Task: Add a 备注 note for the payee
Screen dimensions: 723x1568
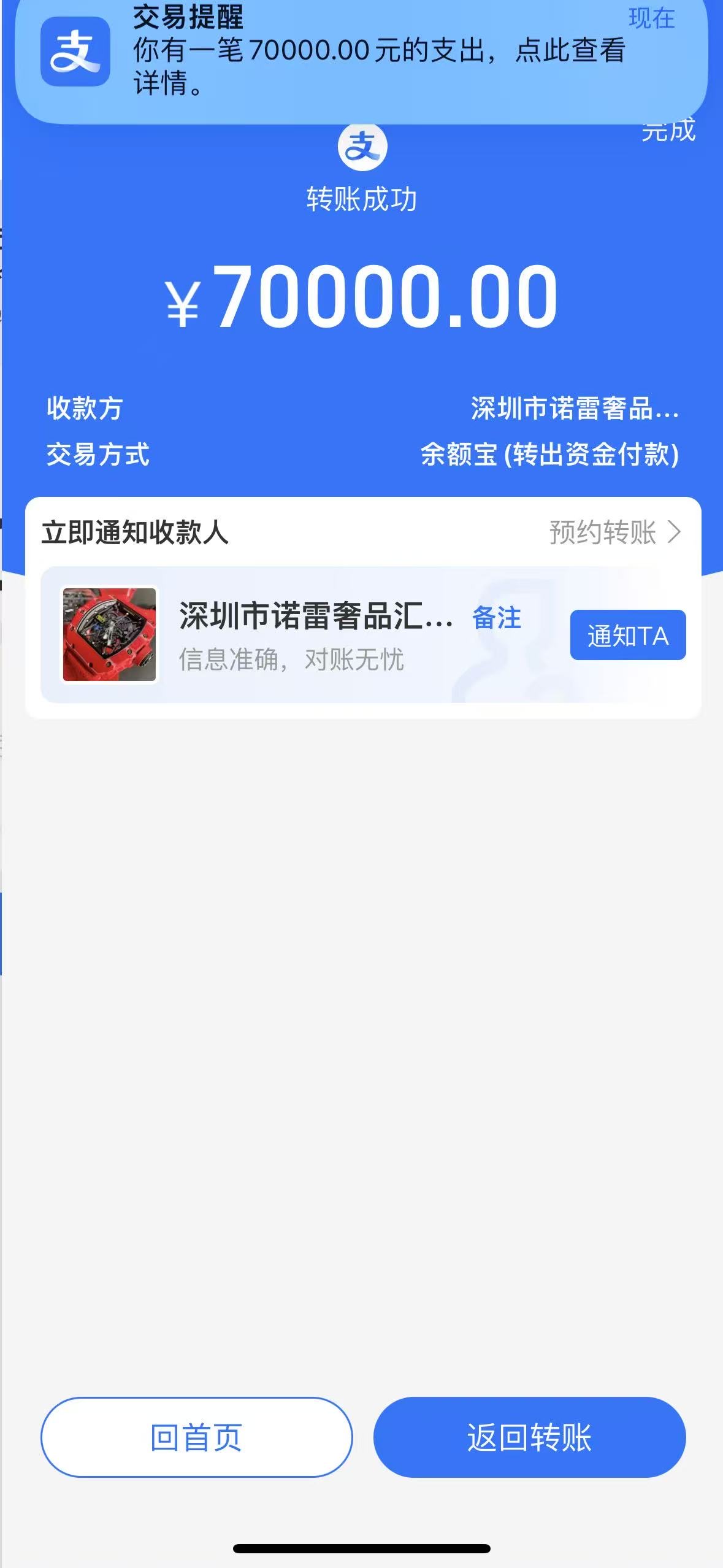Action: [x=496, y=618]
